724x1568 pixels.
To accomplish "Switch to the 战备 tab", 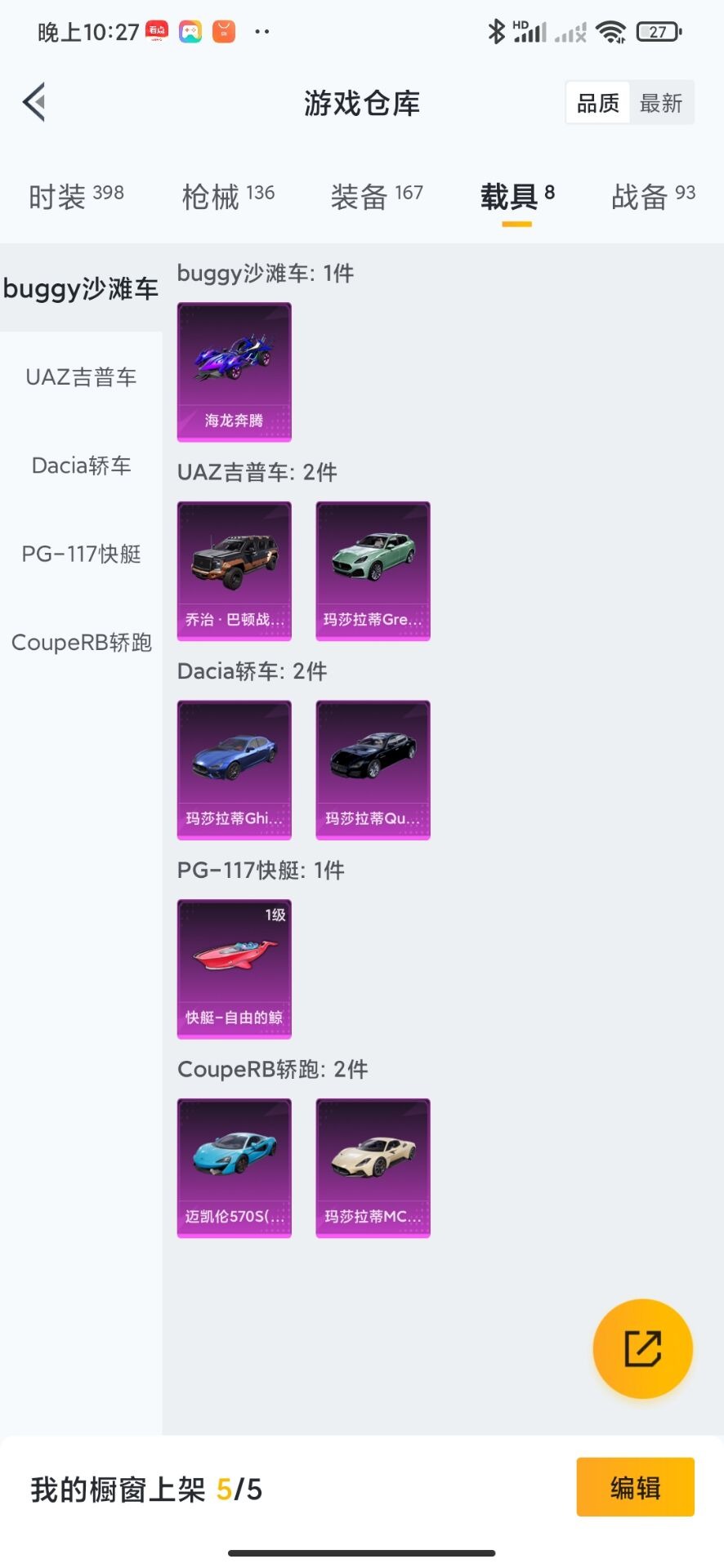I will click(x=653, y=197).
